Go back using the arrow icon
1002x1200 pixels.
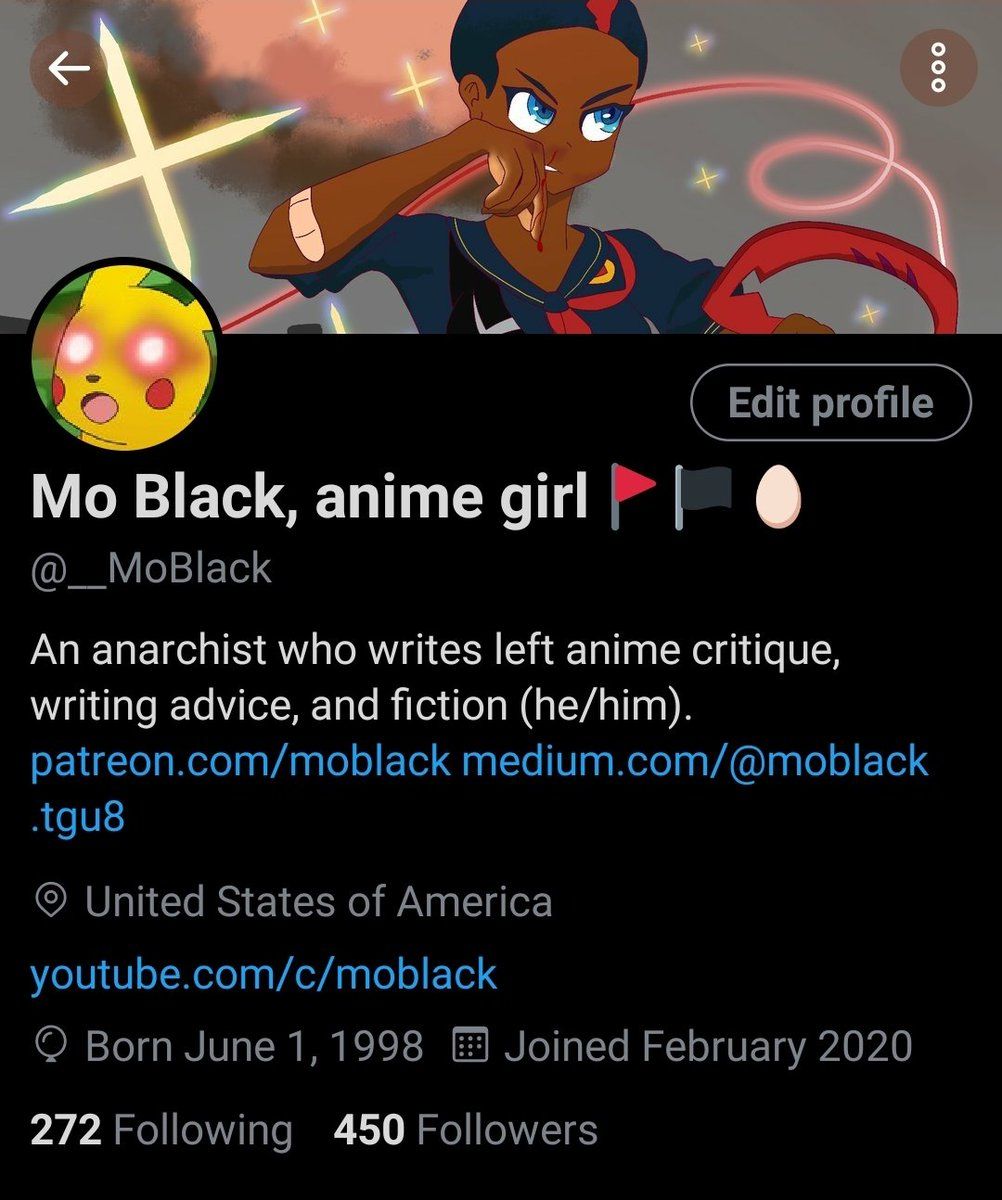pyautogui.click(x=68, y=68)
